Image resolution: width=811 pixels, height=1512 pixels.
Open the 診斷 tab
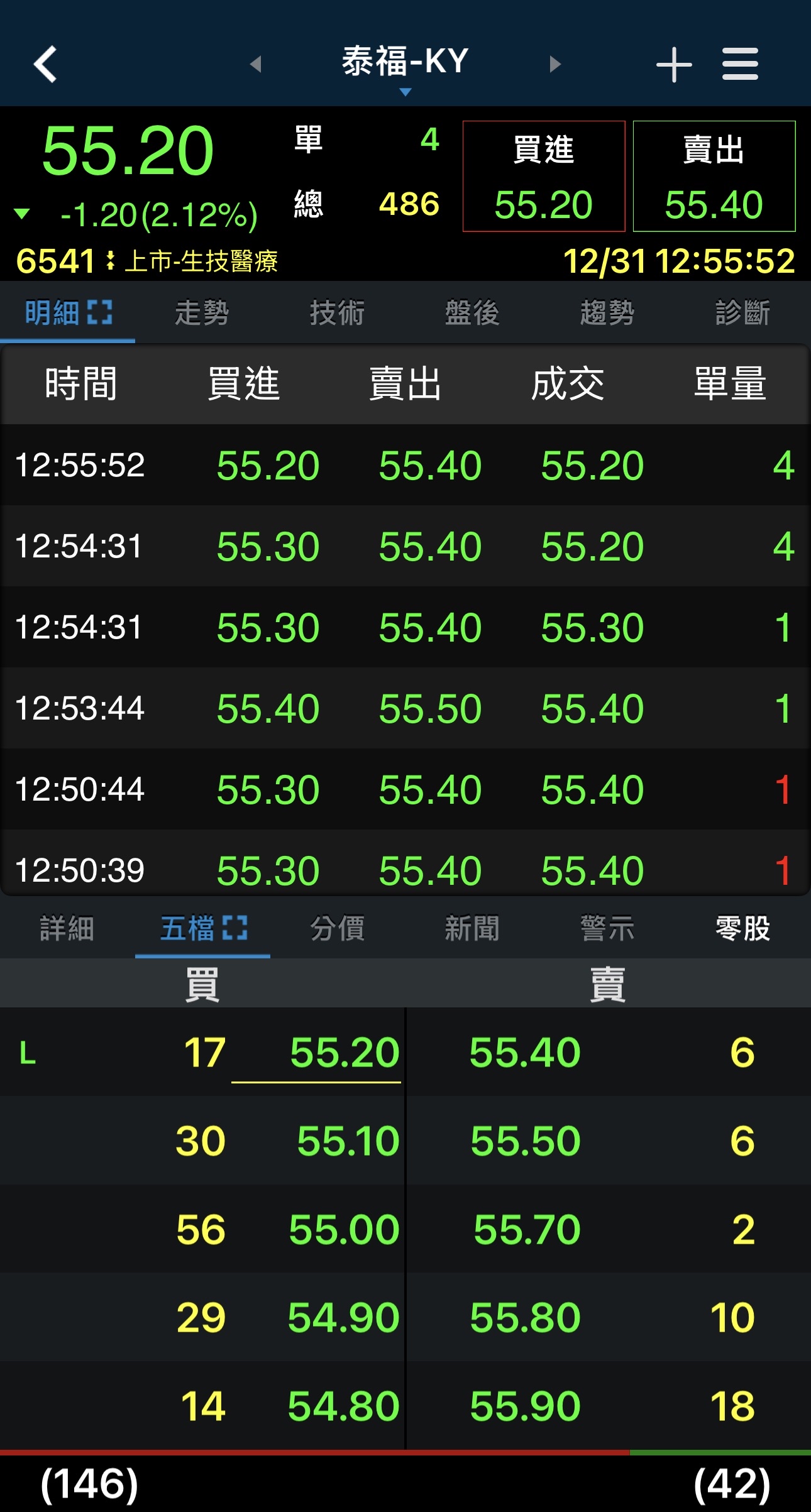pos(742,312)
